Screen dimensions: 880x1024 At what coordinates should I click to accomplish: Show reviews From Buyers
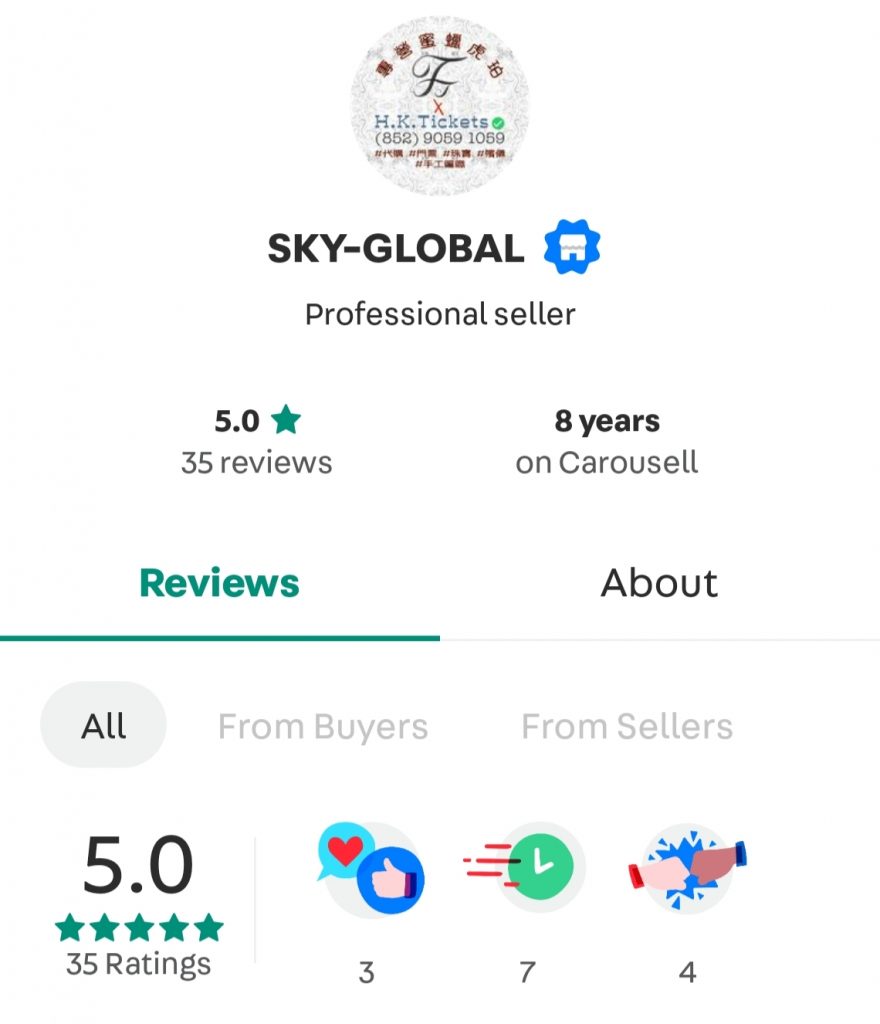coord(323,726)
